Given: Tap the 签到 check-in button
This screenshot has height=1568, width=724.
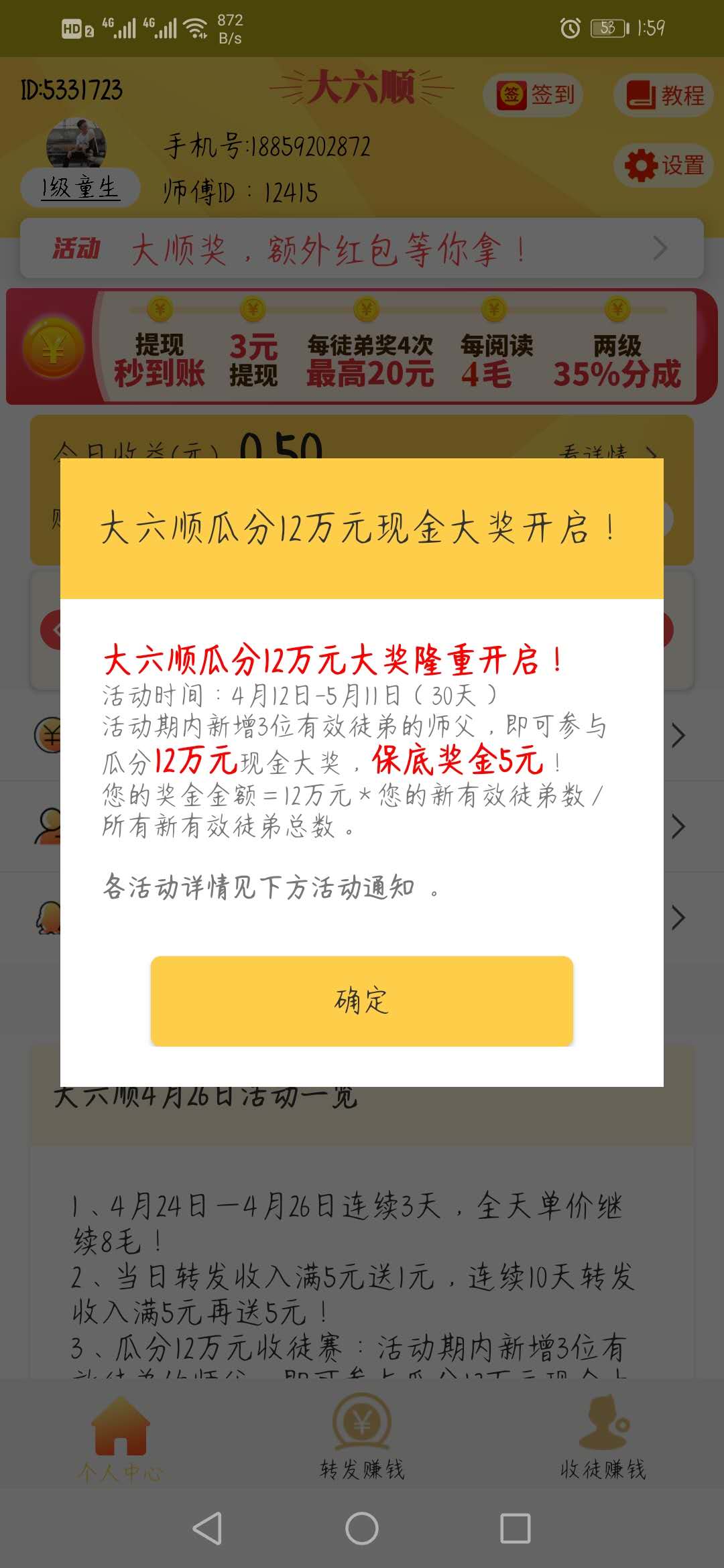Looking at the screenshot, I should click(533, 95).
